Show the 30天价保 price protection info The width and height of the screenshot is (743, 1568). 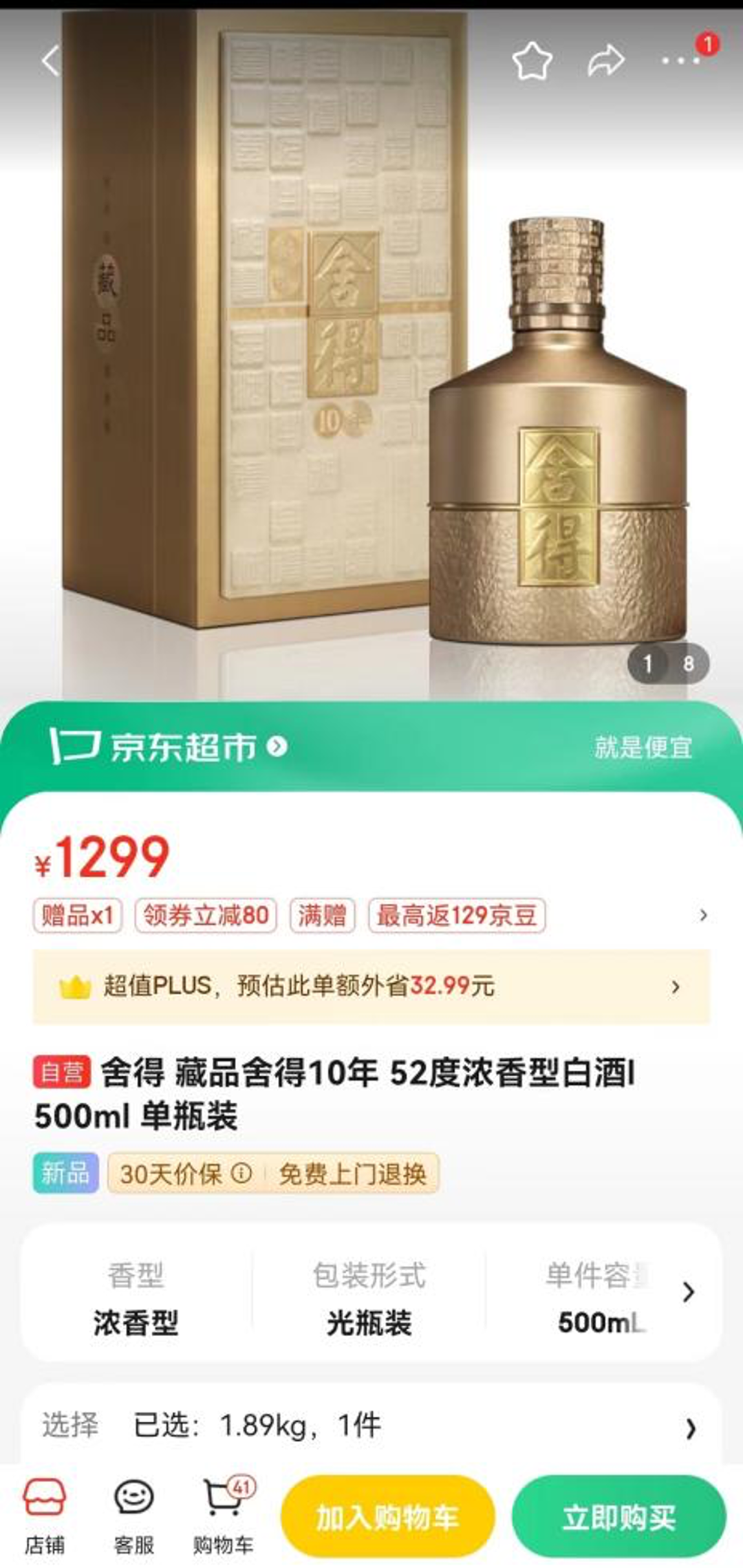click(x=241, y=1173)
